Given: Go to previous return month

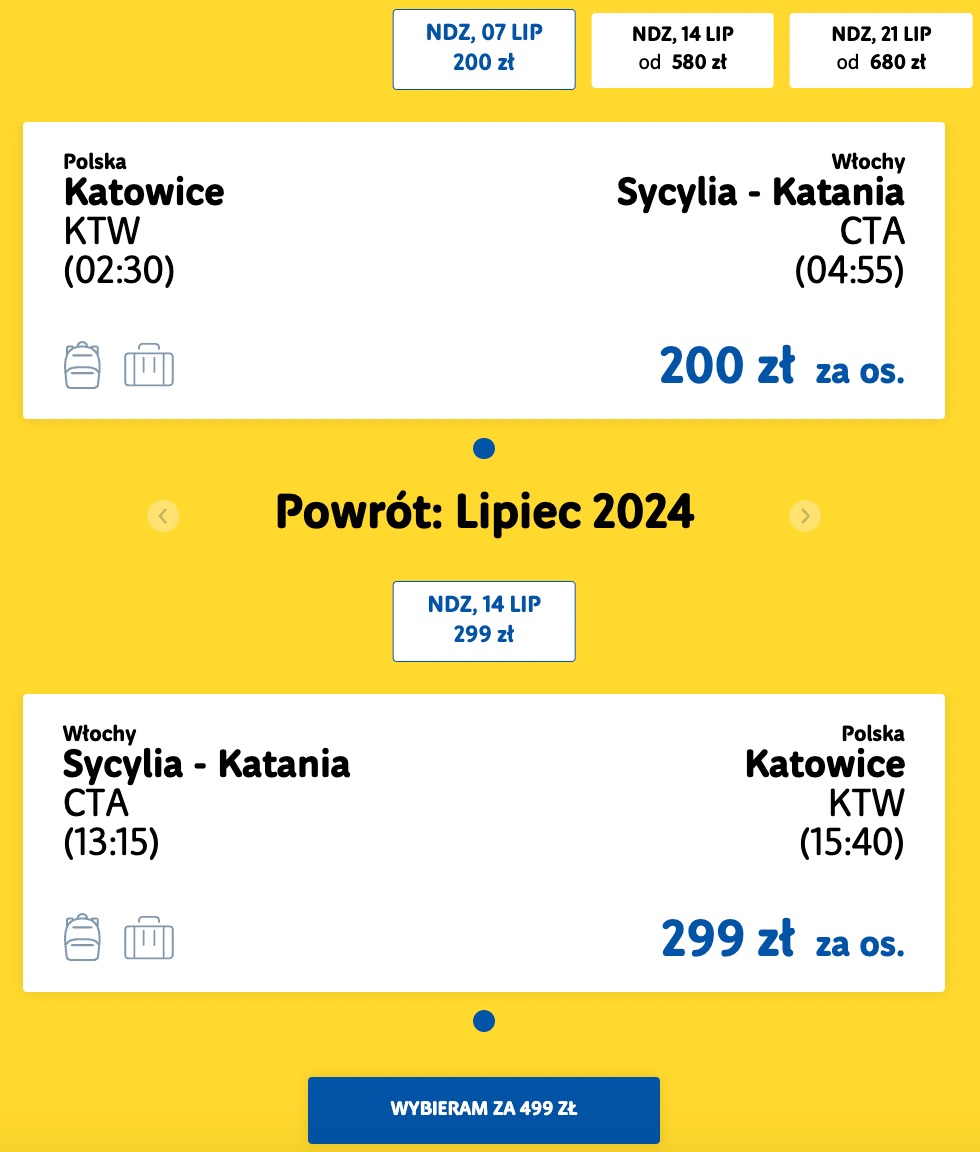Looking at the screenshot, I should (x=164, y=516).
